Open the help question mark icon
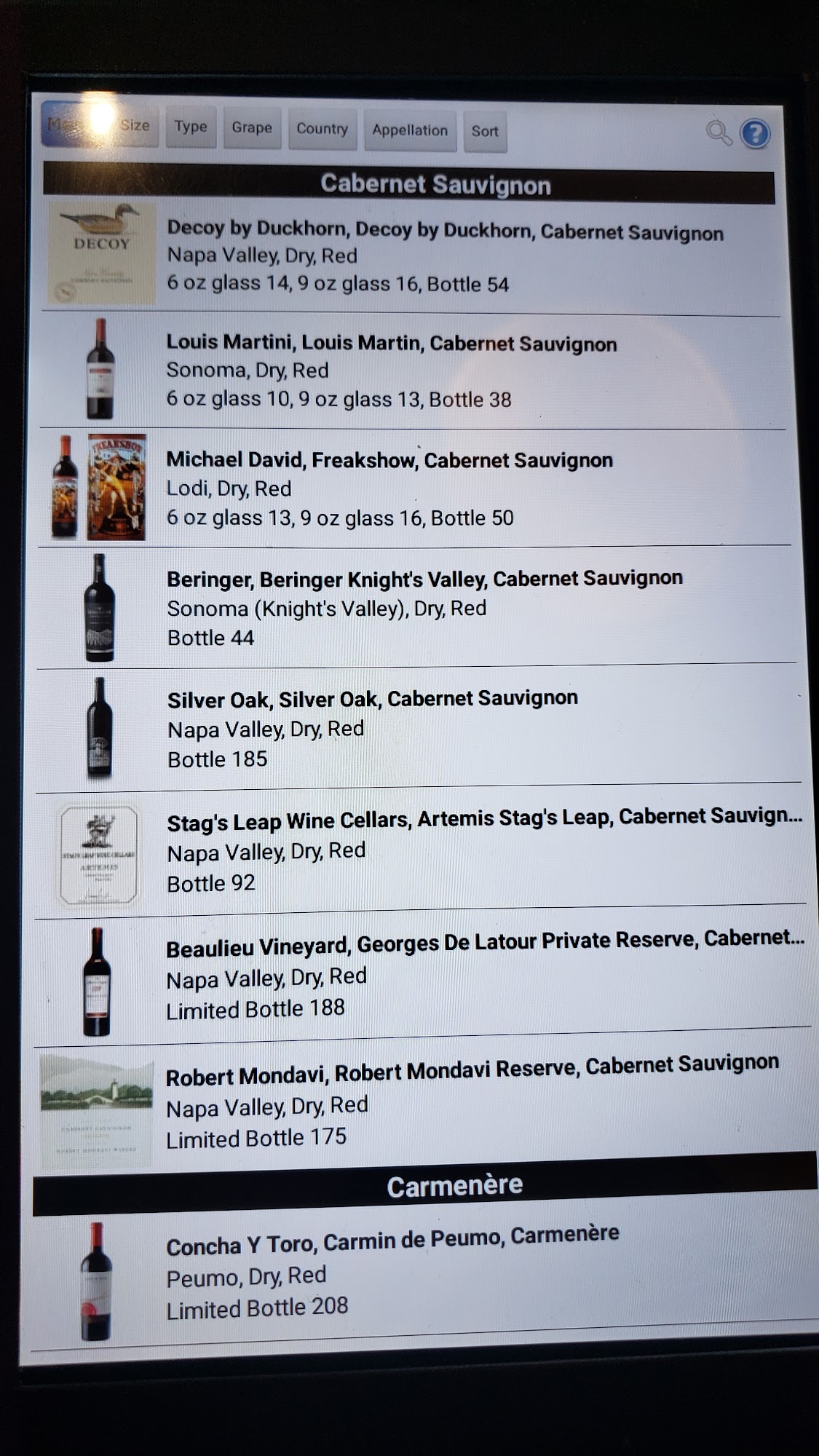The image size is (819, 1456). pyautogui.click(x=755, y=134)
